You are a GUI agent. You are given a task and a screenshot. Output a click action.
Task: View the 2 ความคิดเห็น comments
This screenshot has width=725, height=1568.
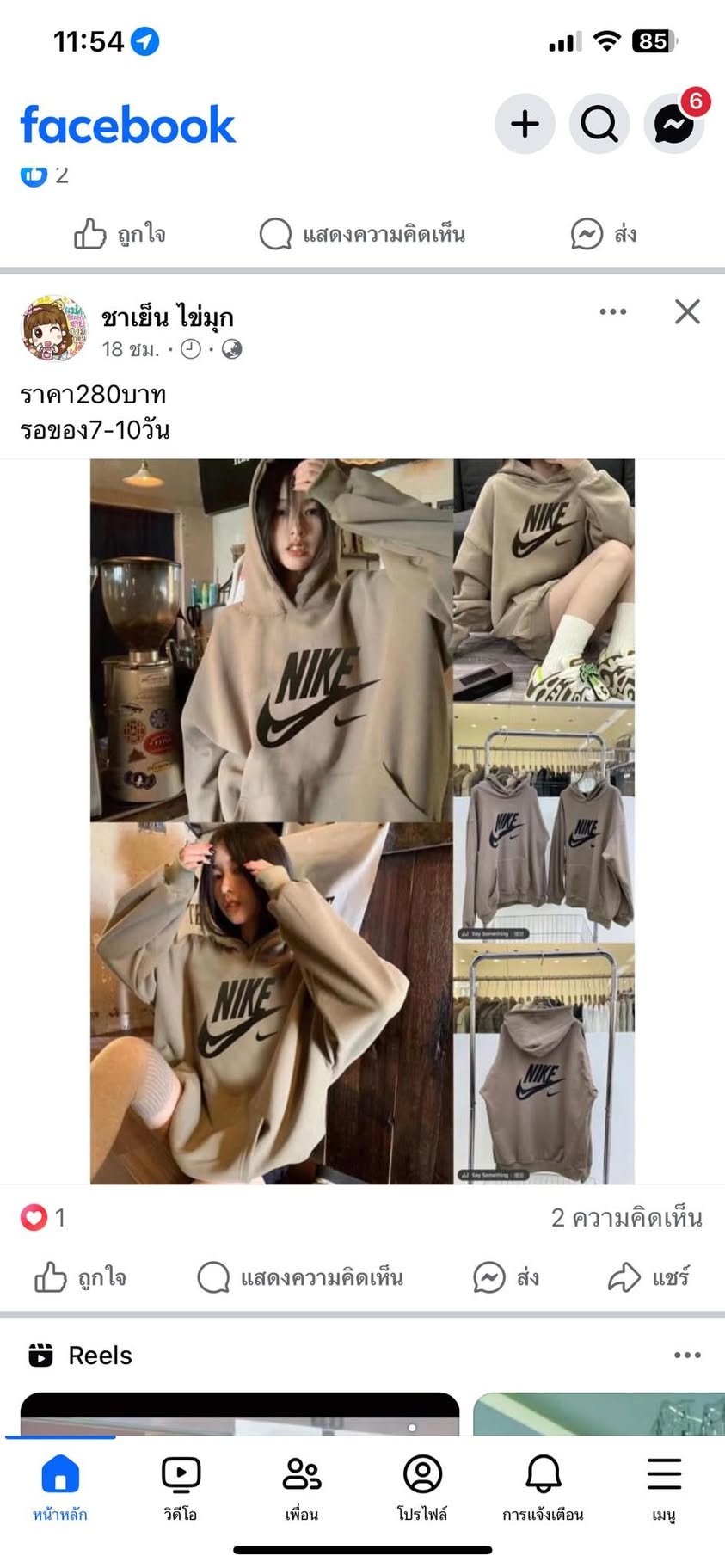627,1217
